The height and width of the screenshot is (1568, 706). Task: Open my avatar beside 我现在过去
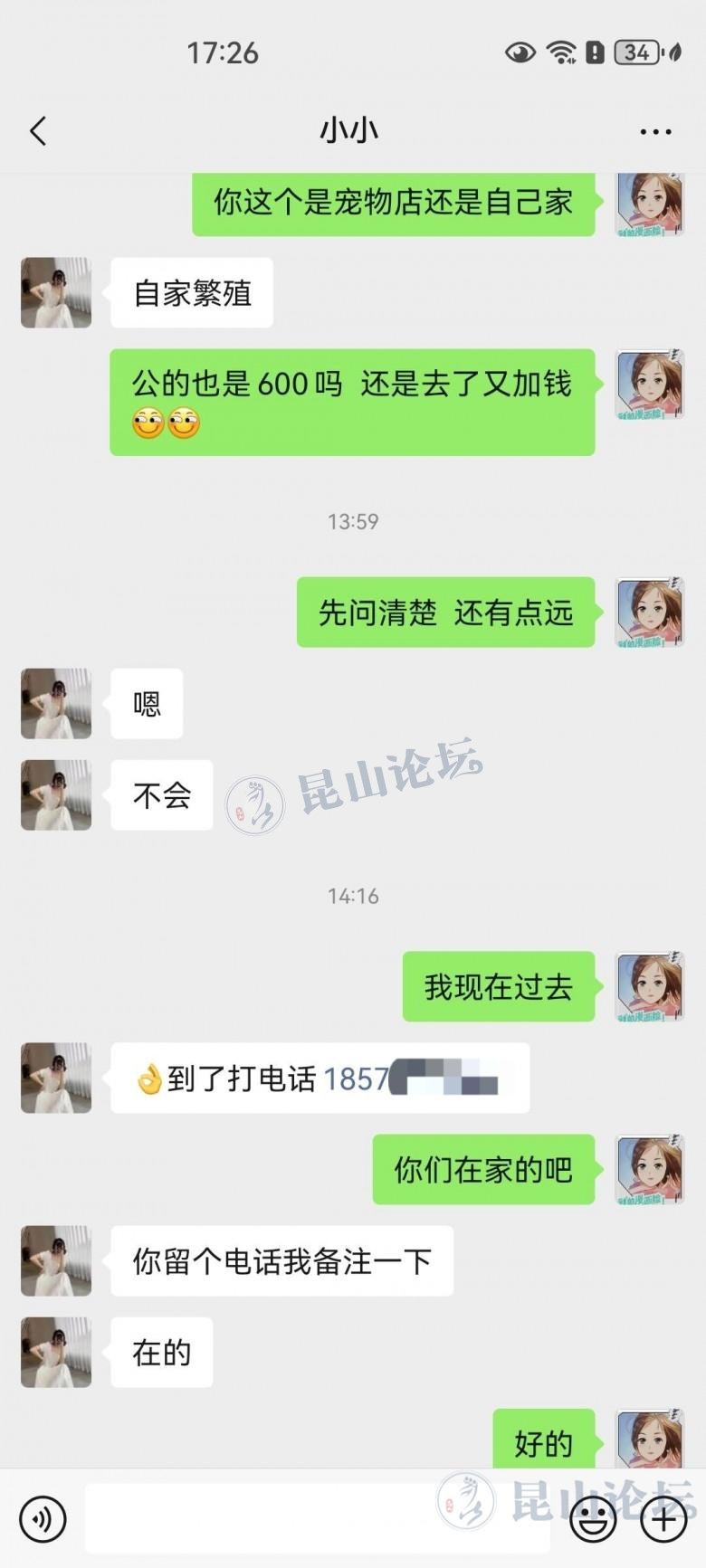pos(650,986)
